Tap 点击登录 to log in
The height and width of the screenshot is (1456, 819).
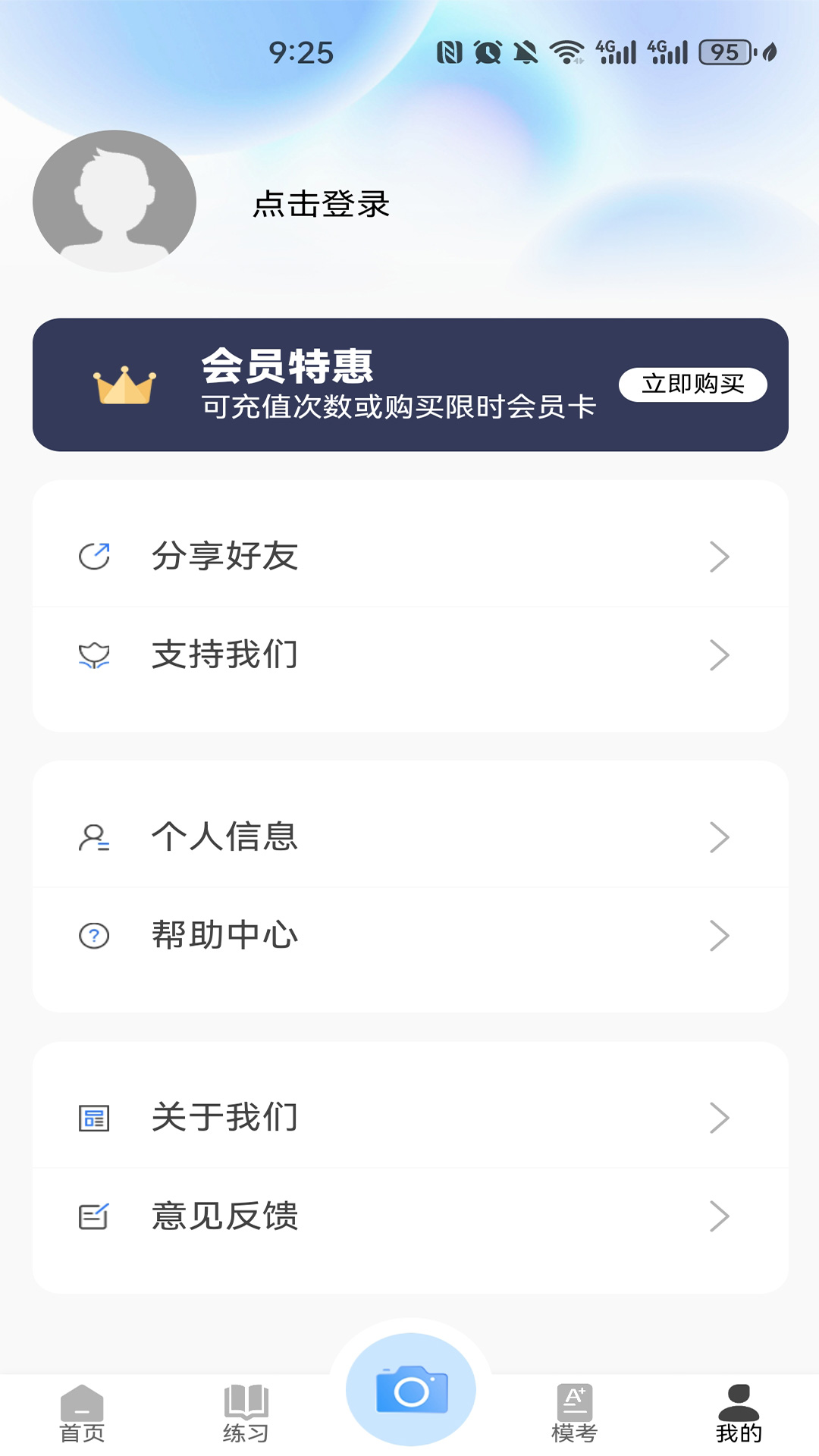point(322,204)
